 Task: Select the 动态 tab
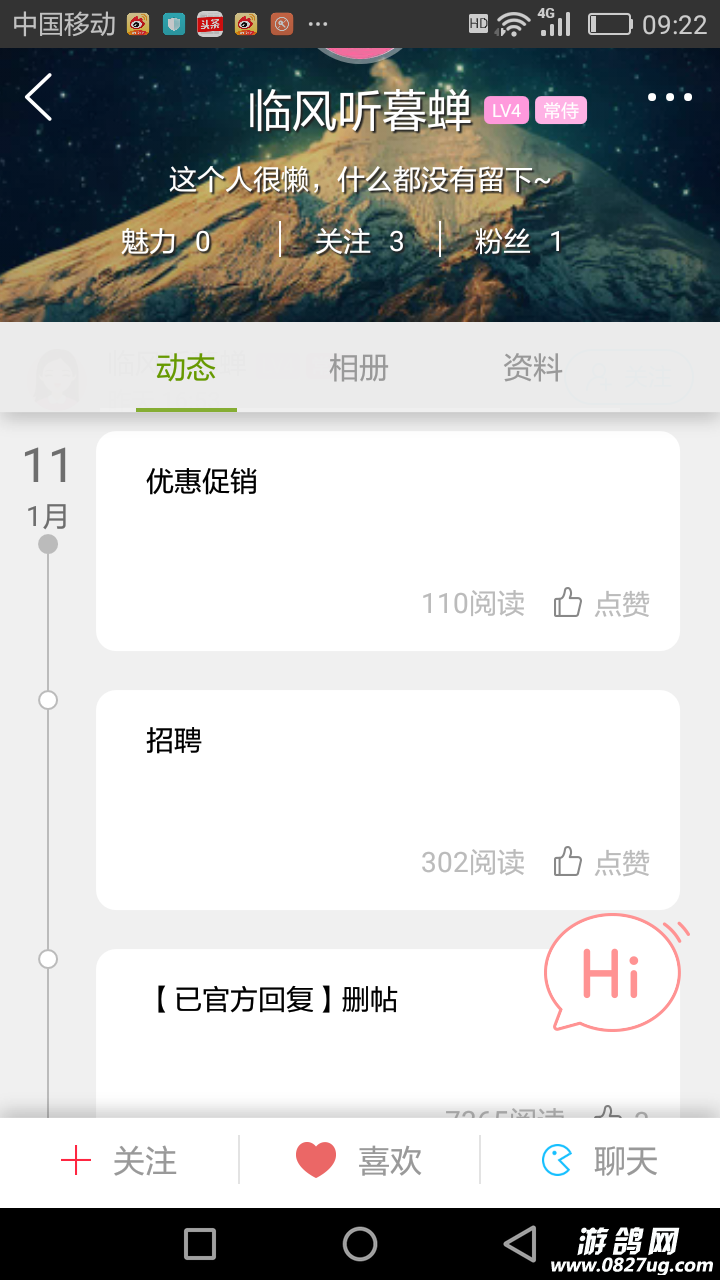pos(186,368)
